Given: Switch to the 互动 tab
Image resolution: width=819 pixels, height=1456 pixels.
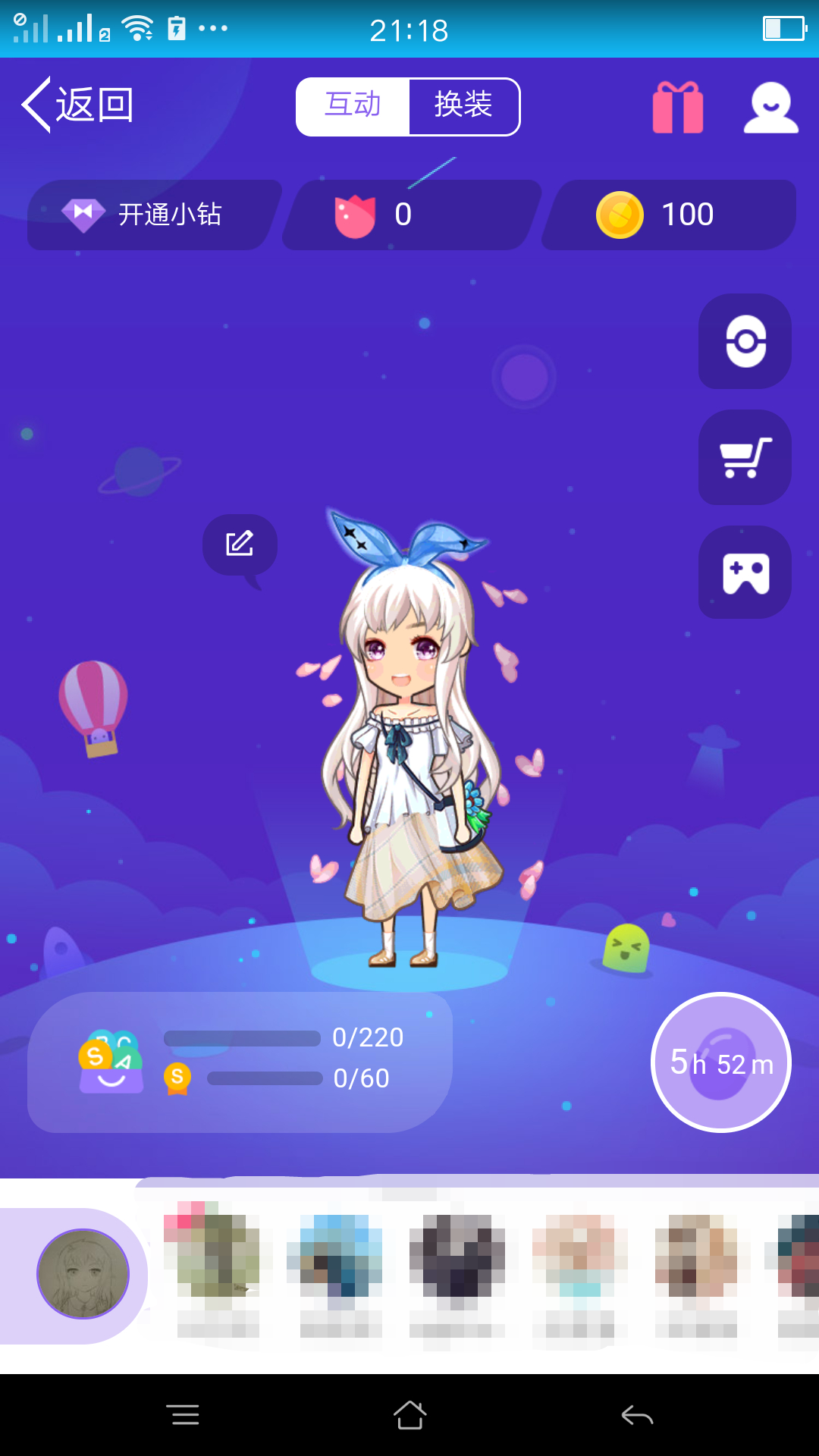Looking at the screenshot, I should point(353,106).
